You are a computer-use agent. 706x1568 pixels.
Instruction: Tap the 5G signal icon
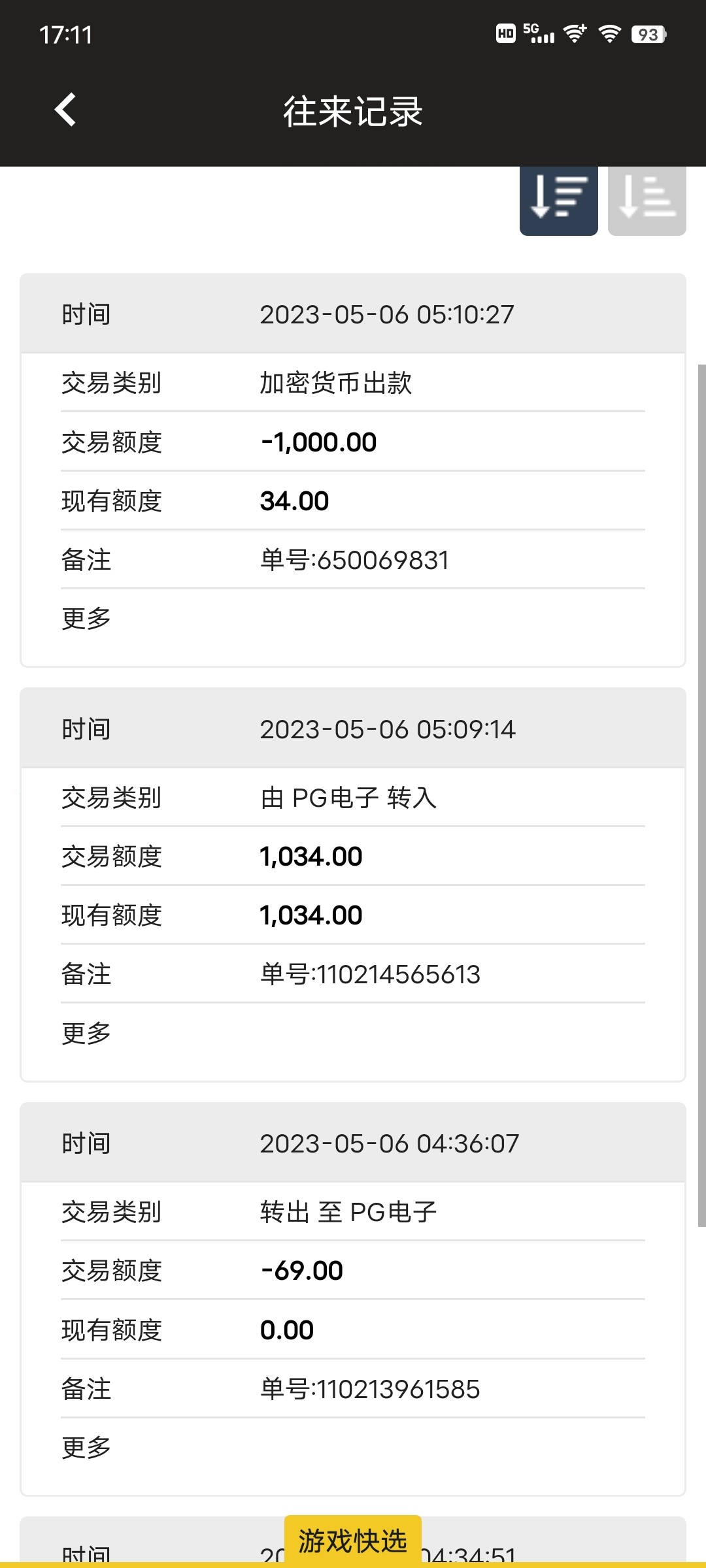[x=537, y=33]
